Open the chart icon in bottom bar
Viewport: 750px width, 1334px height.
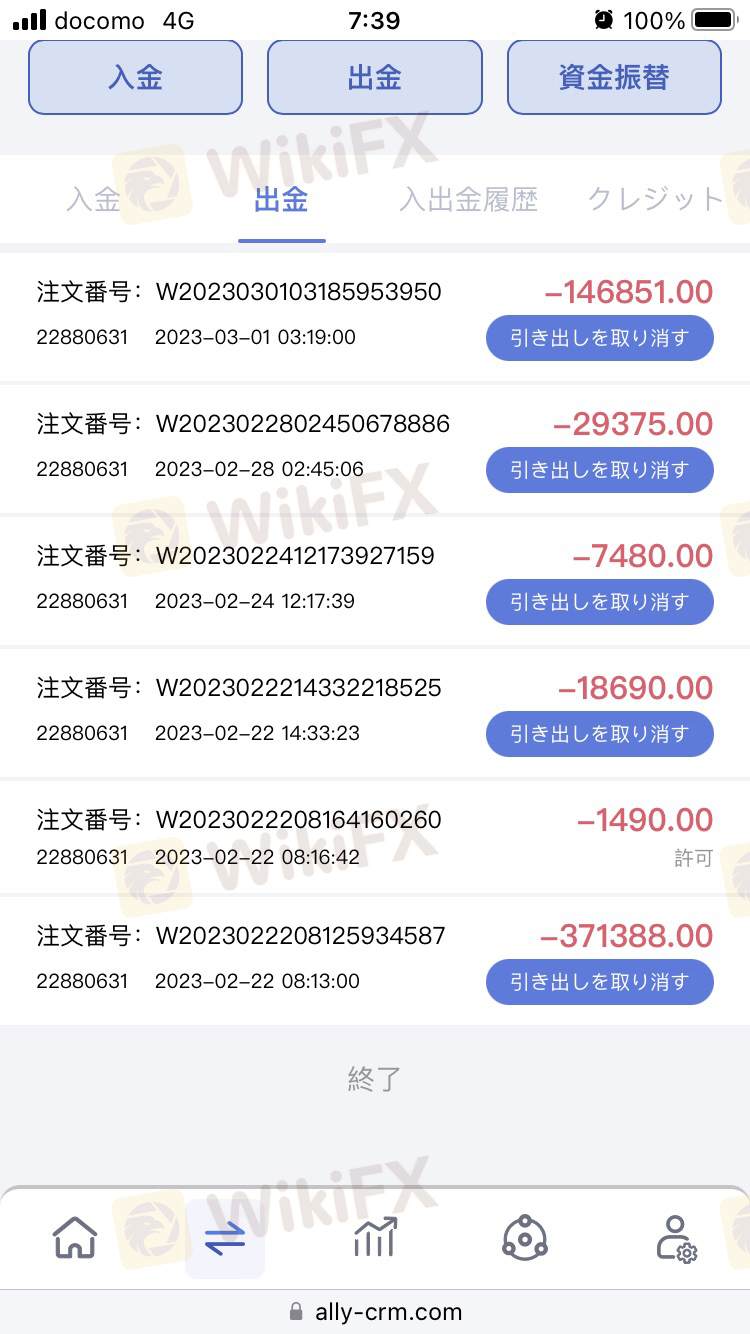(x=375, y=1238)
